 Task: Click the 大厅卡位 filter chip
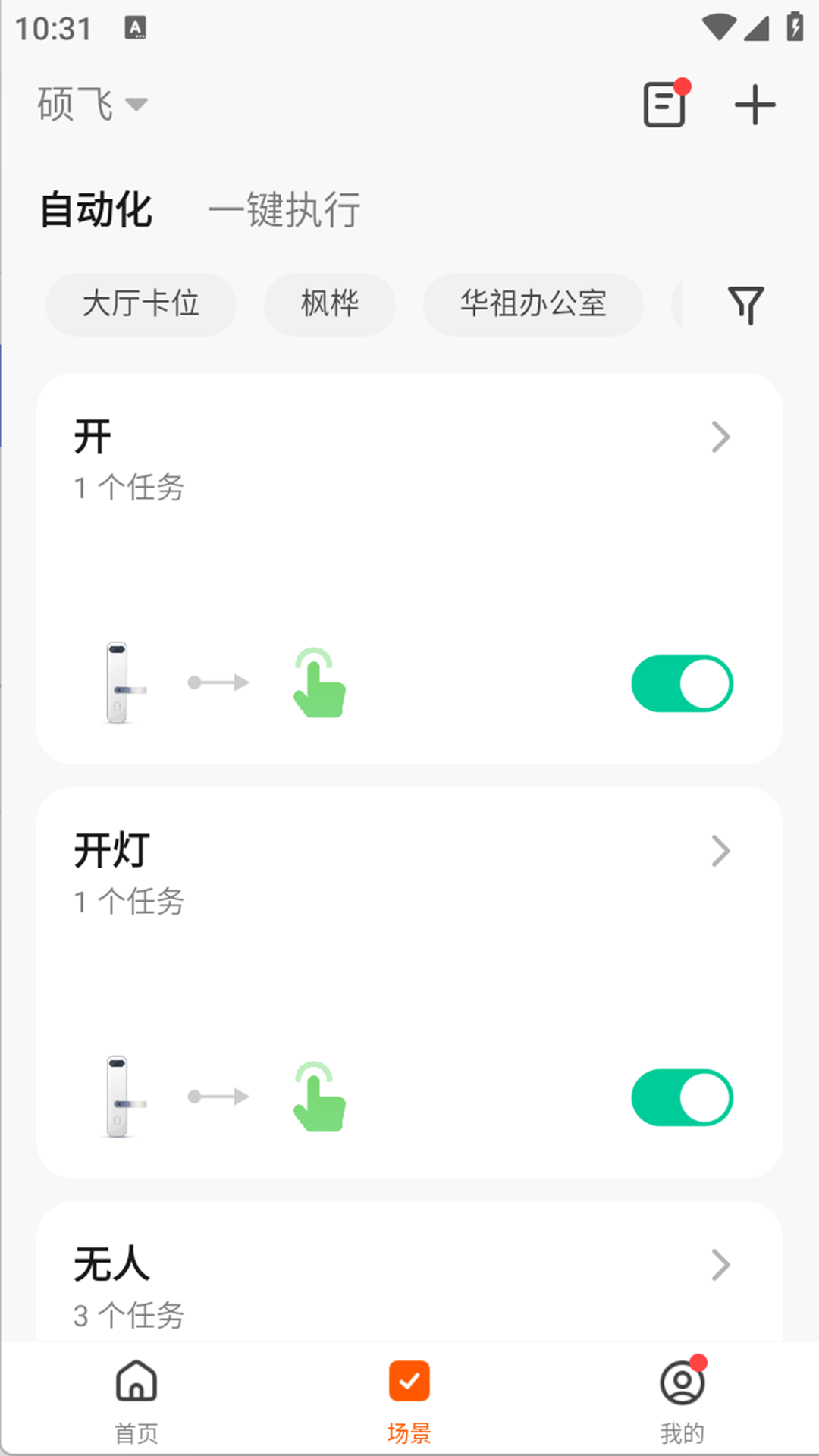point(140,305)
